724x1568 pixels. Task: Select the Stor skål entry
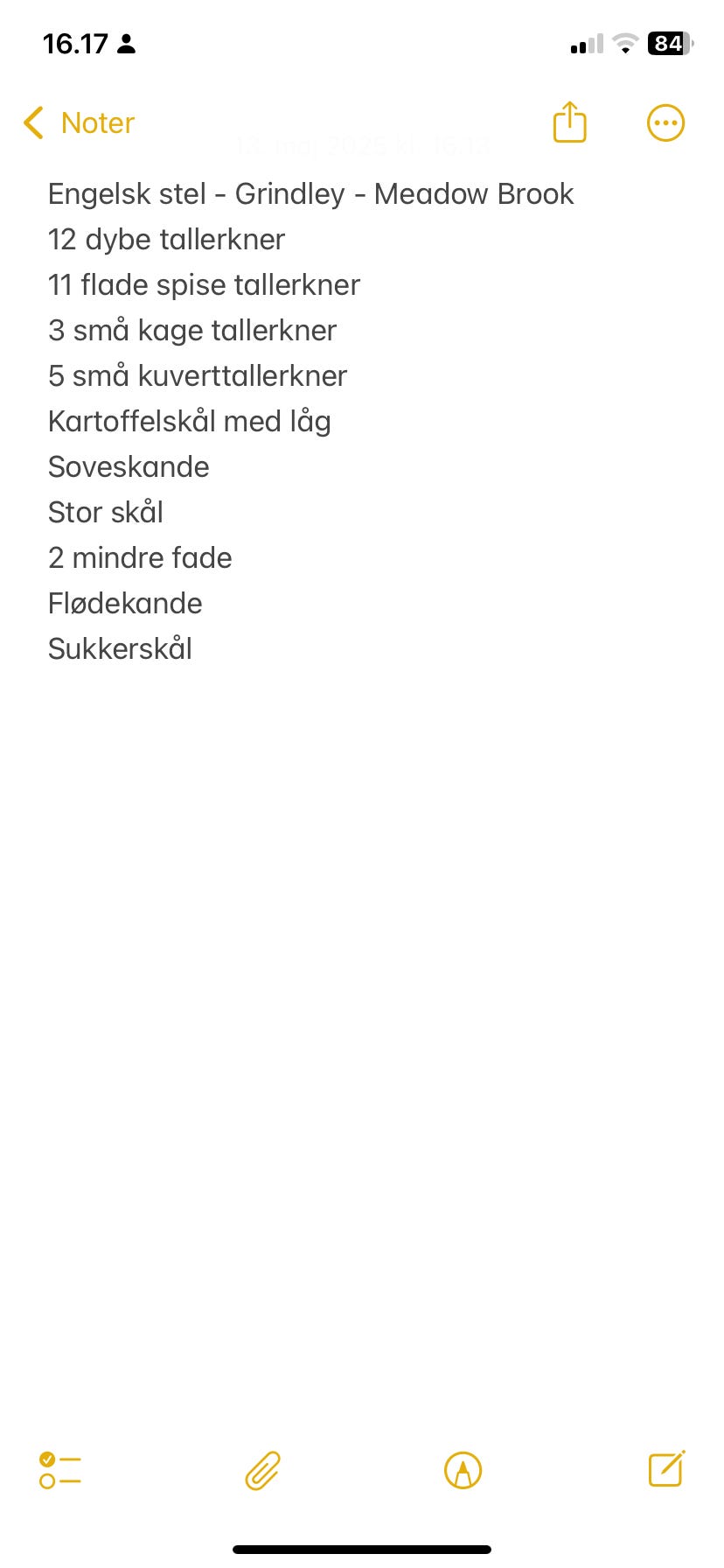(x=105, y=512)
